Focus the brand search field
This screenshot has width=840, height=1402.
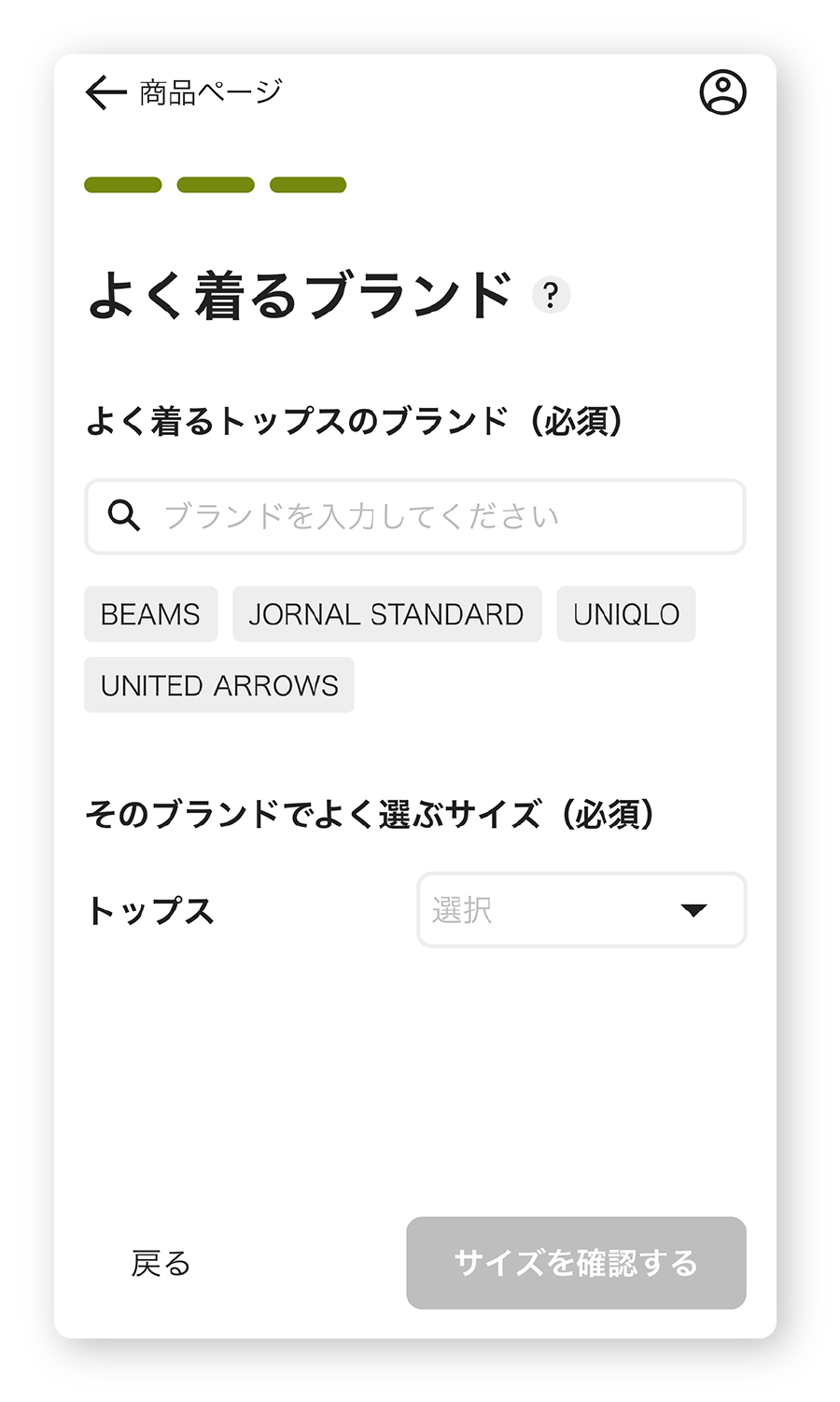pyautogui.click(x=415, y=516)
